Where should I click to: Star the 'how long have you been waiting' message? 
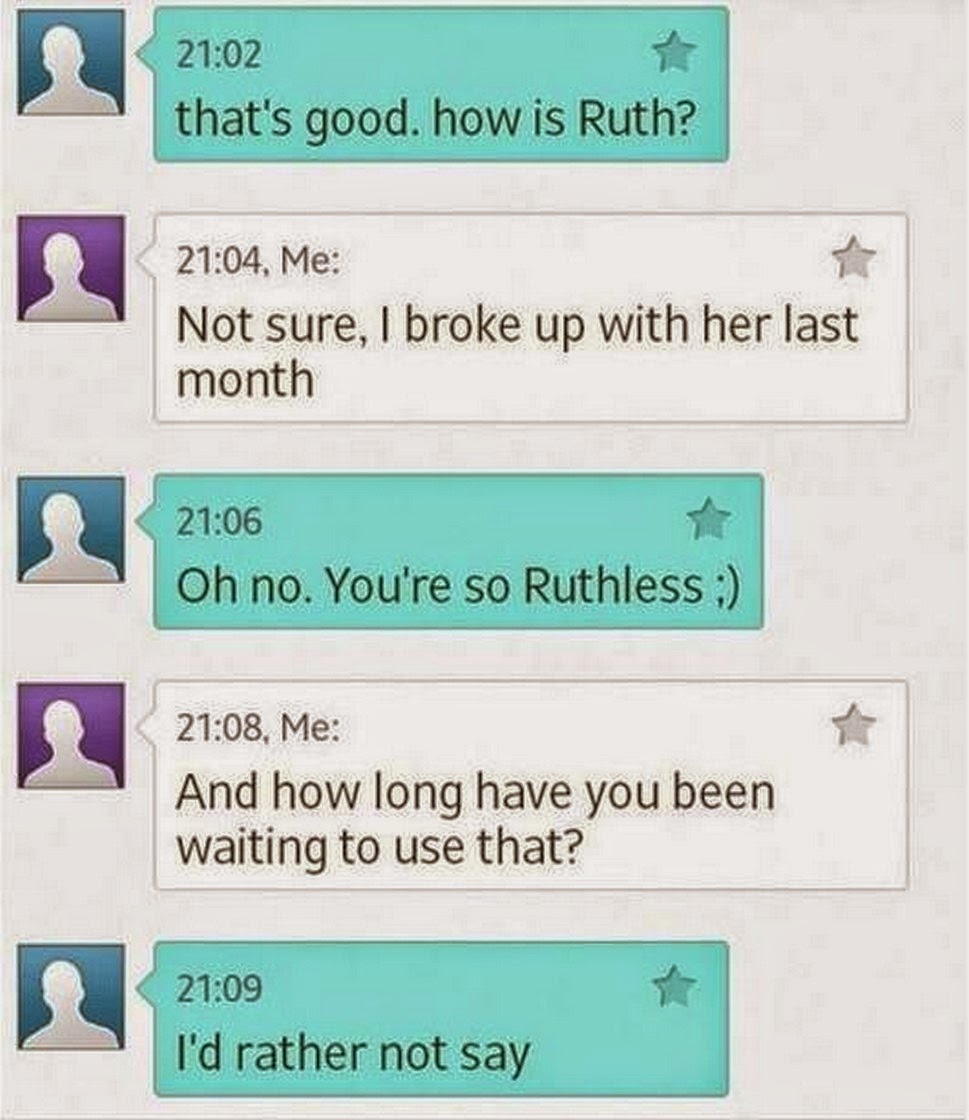click(853, 727)
